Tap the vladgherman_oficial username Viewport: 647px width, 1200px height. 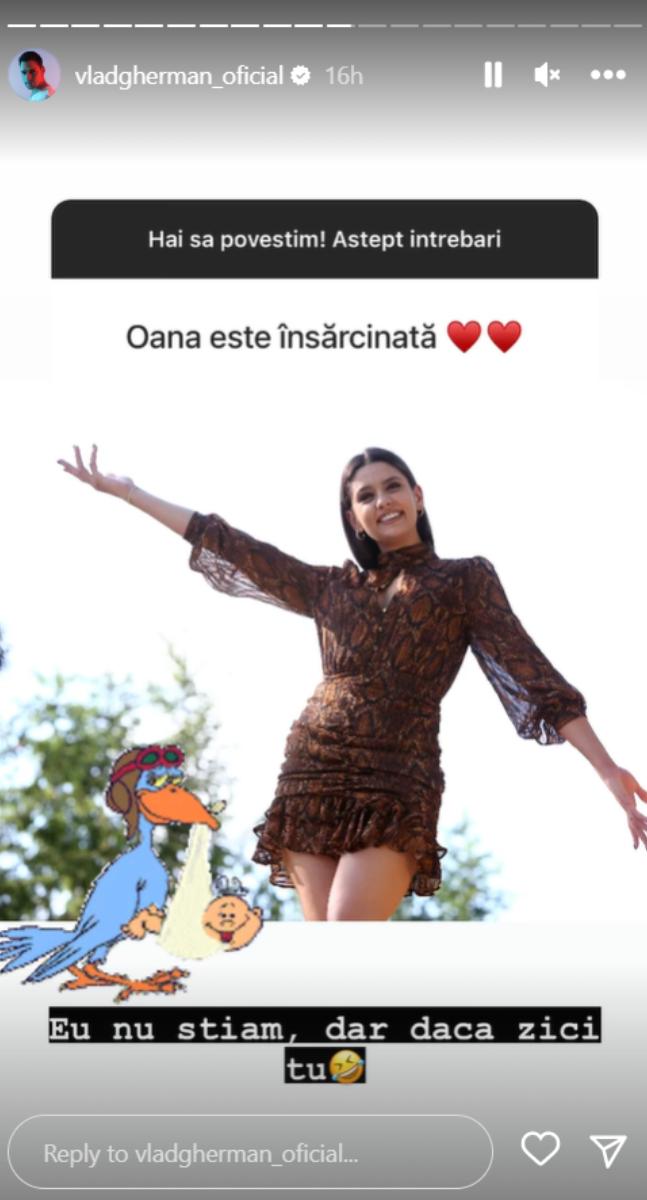coord(180,76)
